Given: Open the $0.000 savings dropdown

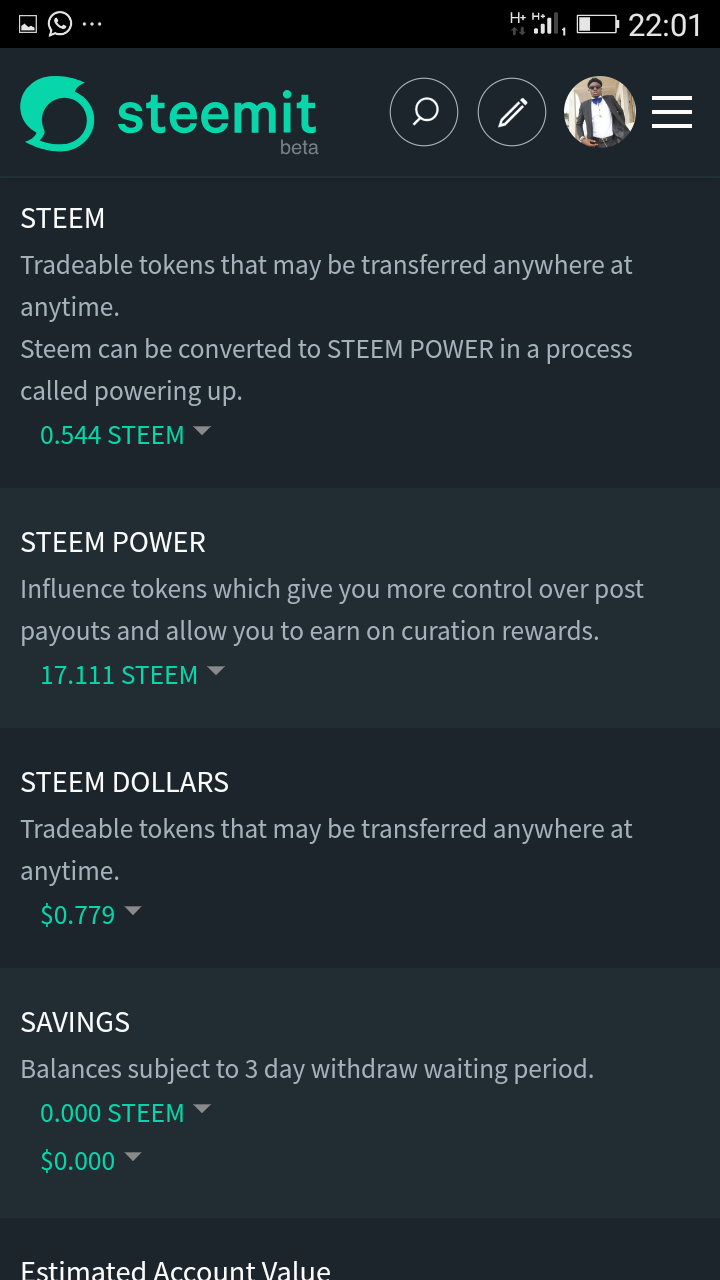Looking at the screenshot, I should click(x=90, y=1161).
